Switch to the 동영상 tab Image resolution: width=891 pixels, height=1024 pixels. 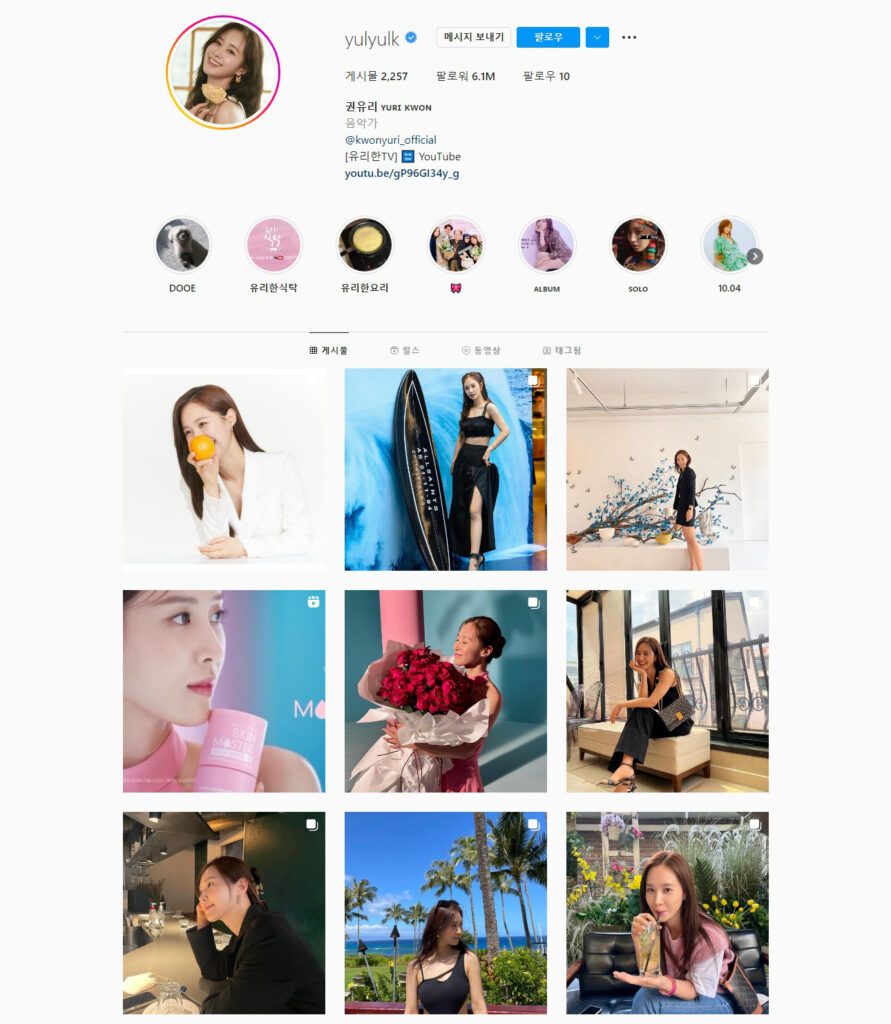click(481, 351)
